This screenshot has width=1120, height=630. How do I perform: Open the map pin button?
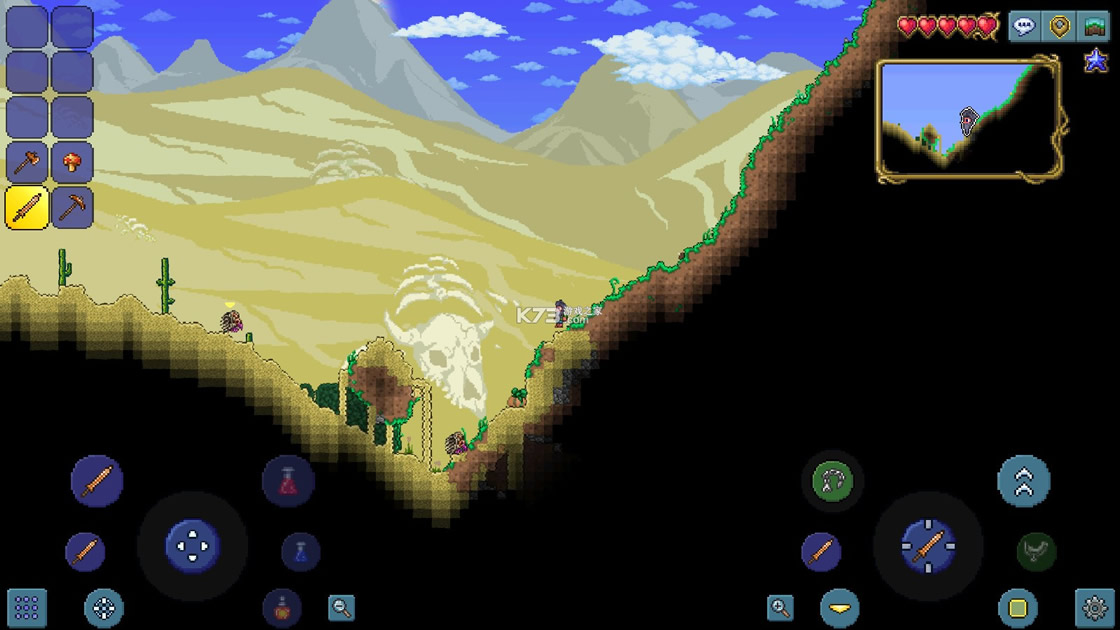click(x=1060, y=26)
